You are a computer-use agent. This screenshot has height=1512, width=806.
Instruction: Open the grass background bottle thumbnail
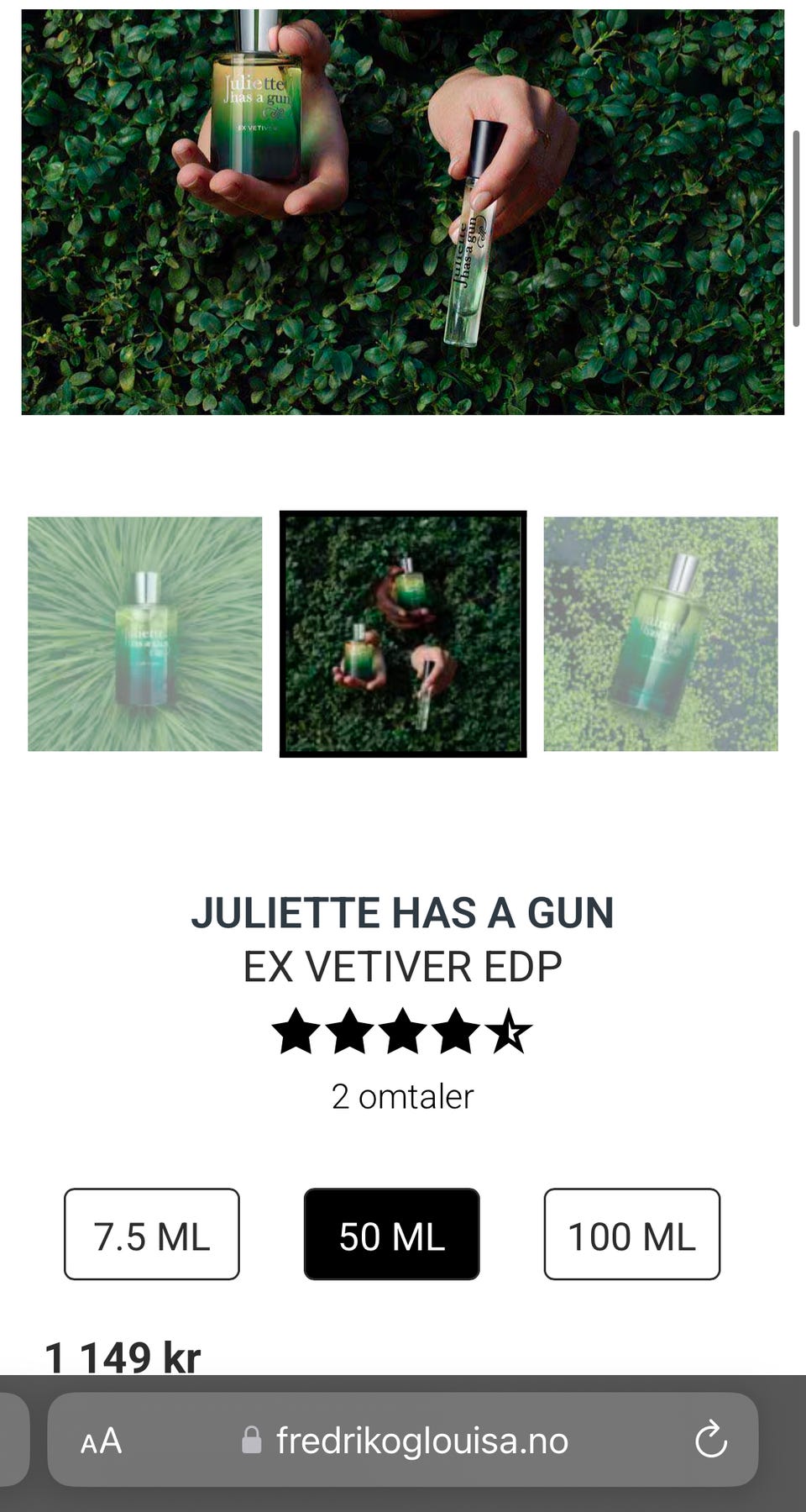(143, 633)
